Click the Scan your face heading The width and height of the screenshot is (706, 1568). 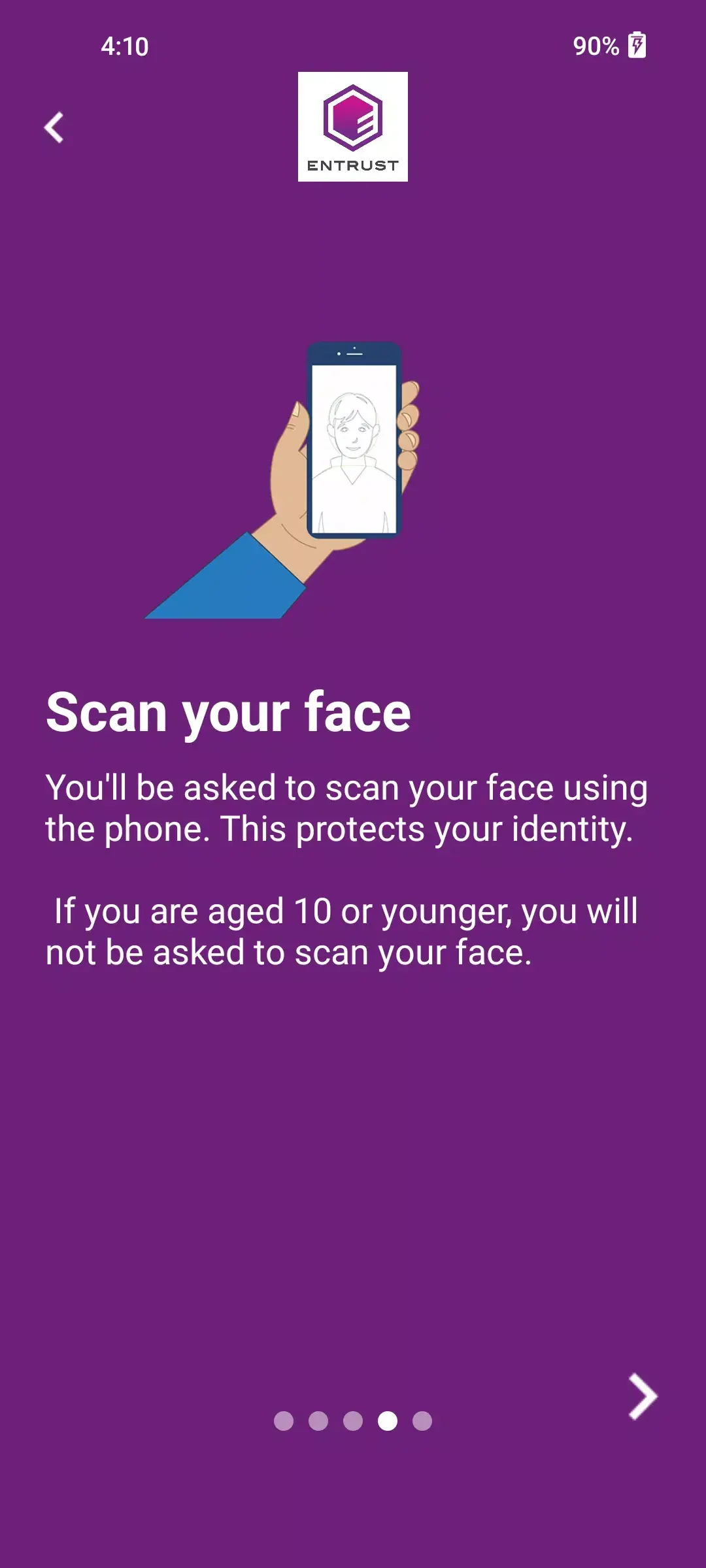(229, 712)
